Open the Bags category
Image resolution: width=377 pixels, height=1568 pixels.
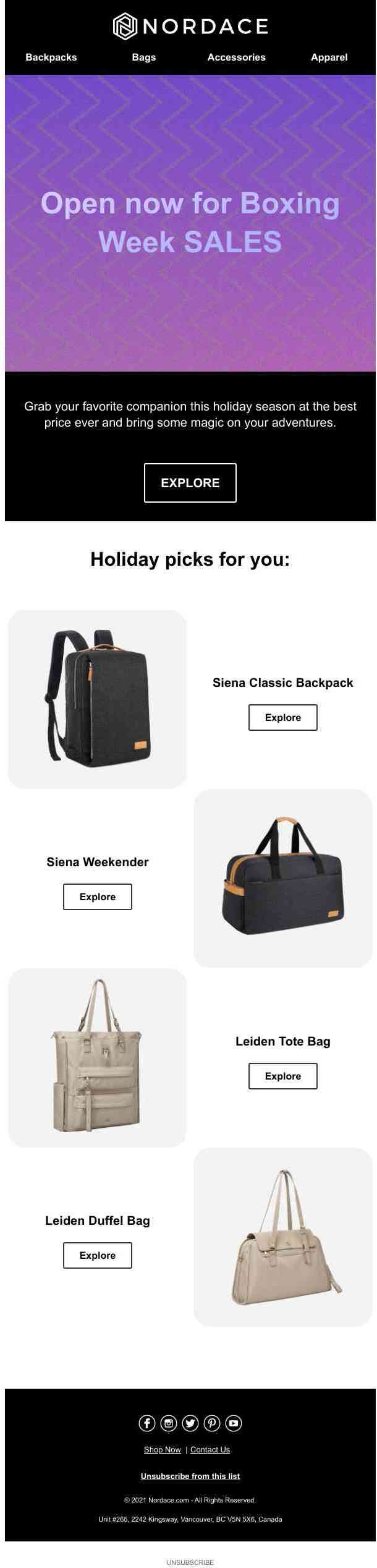(143, 57)
